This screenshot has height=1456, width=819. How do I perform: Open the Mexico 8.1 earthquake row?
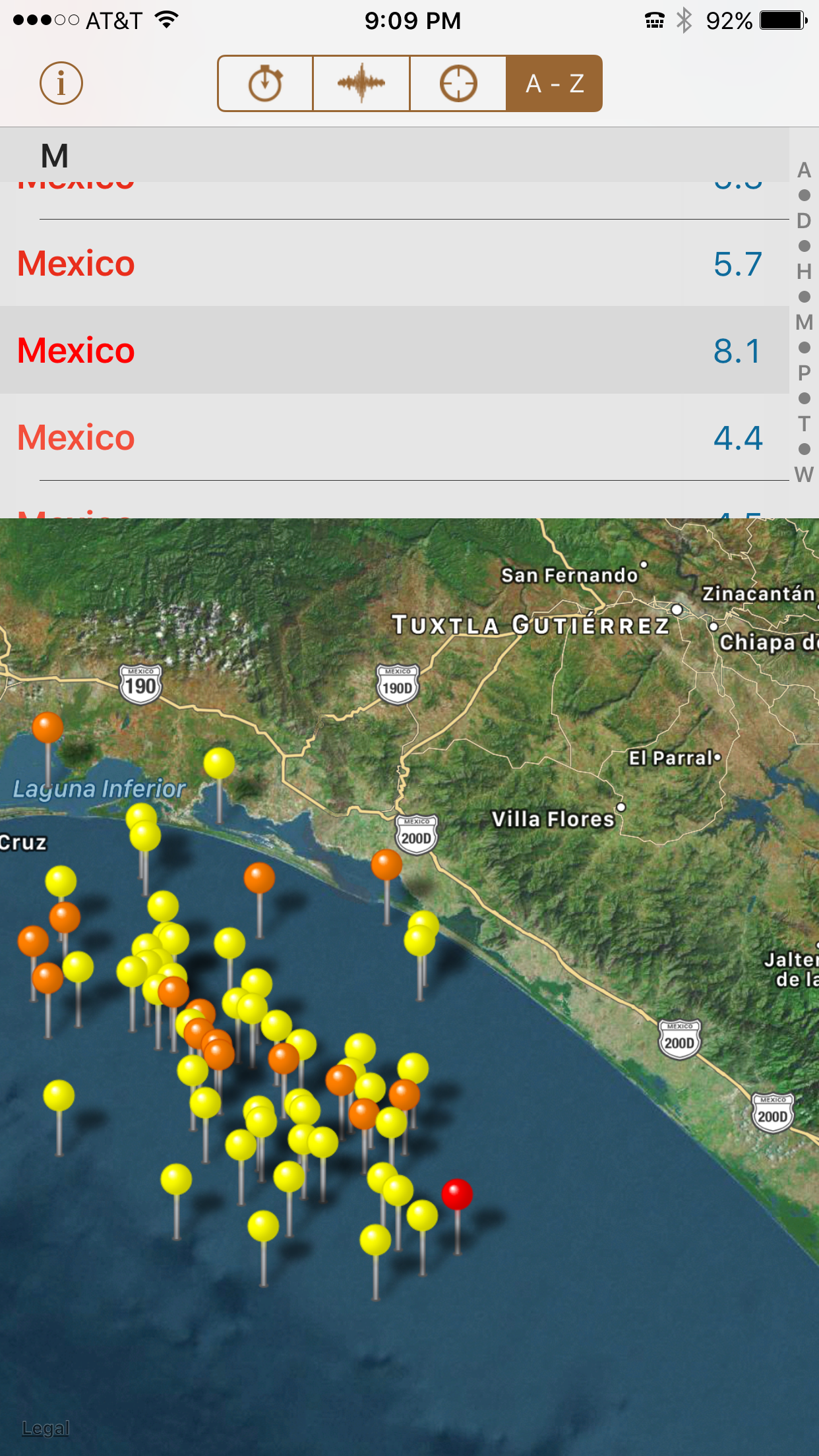coord(394,350)
